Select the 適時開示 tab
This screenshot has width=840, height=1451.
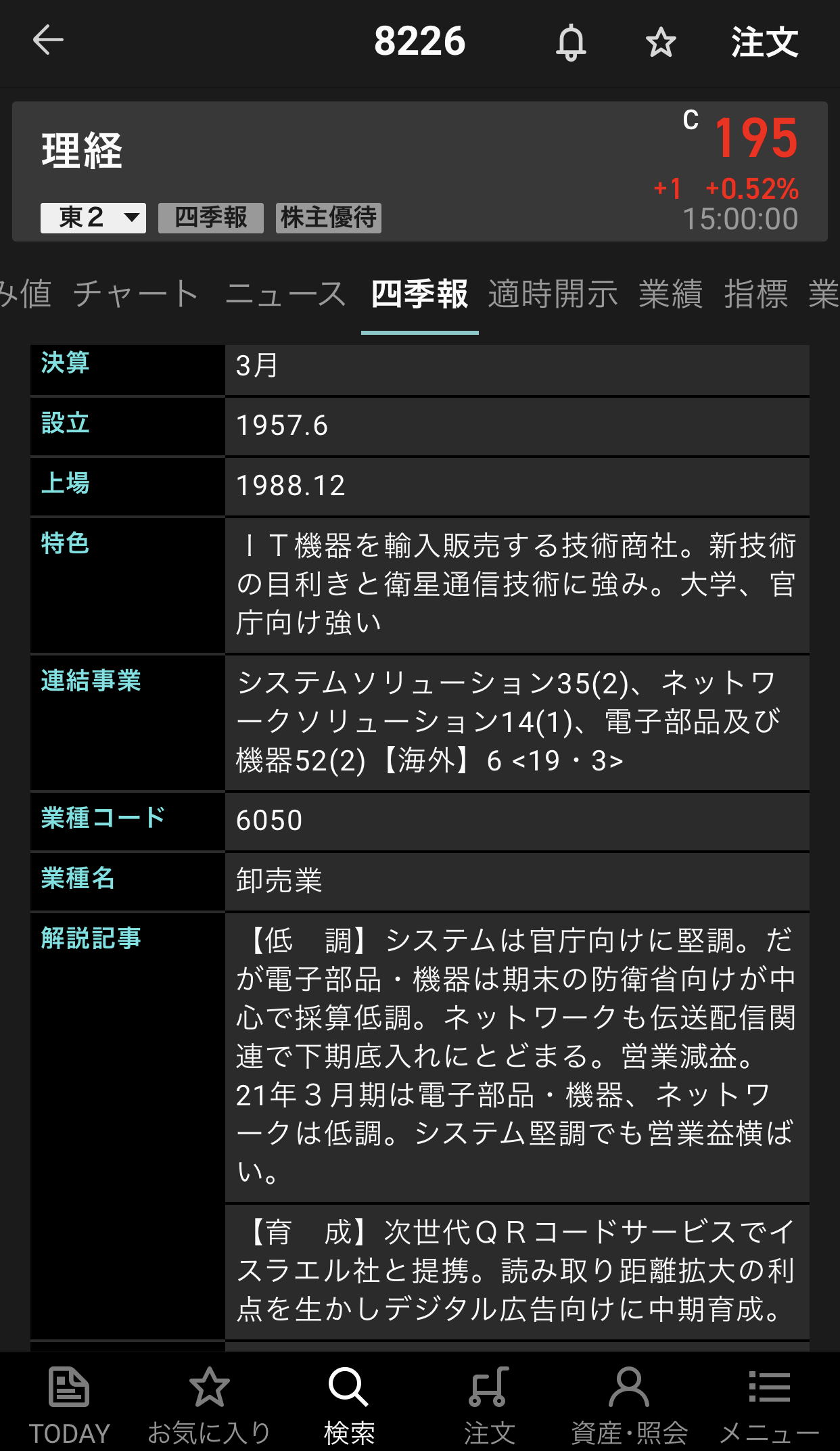(553, 294)
